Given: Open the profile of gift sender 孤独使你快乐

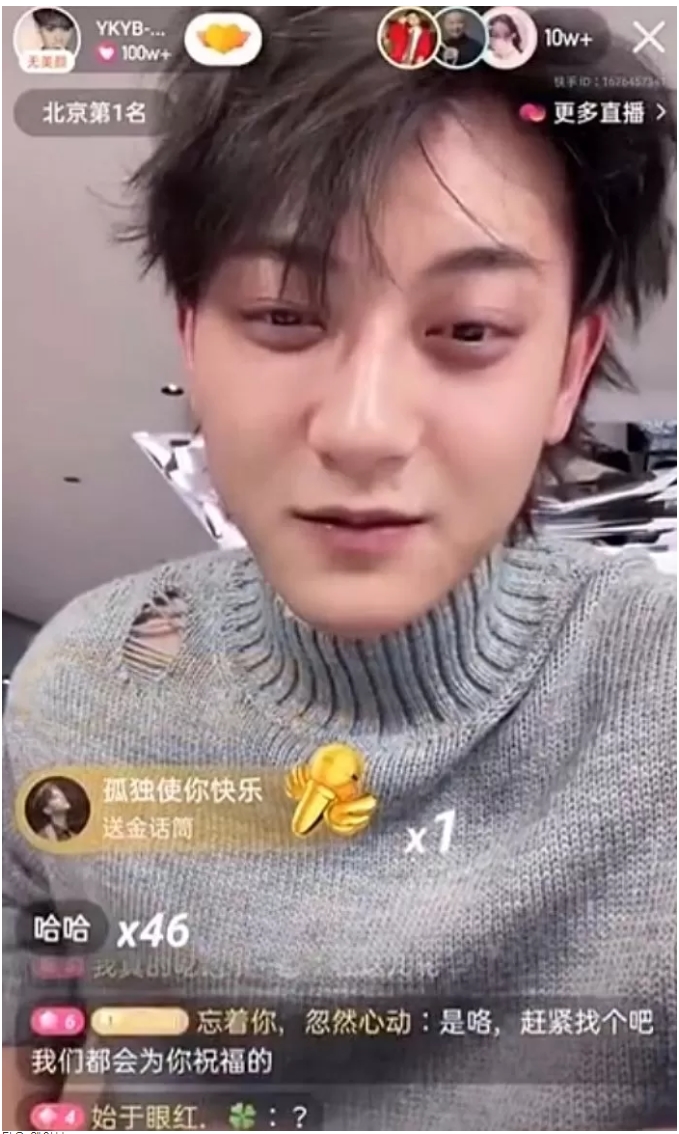Looking at the screenshot, I should [x=57, y=807].
